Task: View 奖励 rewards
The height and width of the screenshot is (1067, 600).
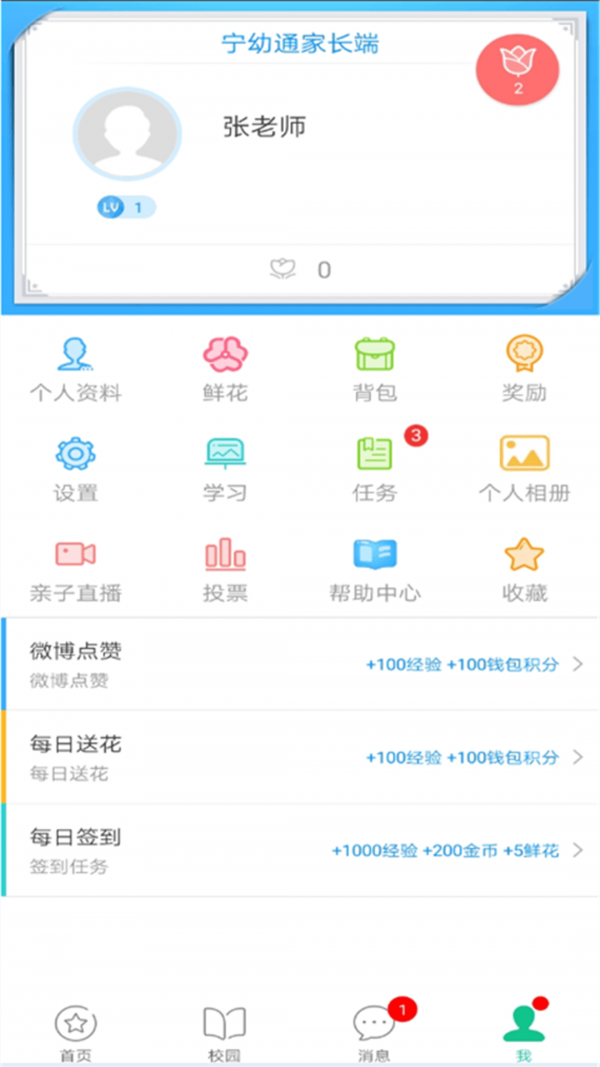Action: click(x=524, y=369)
